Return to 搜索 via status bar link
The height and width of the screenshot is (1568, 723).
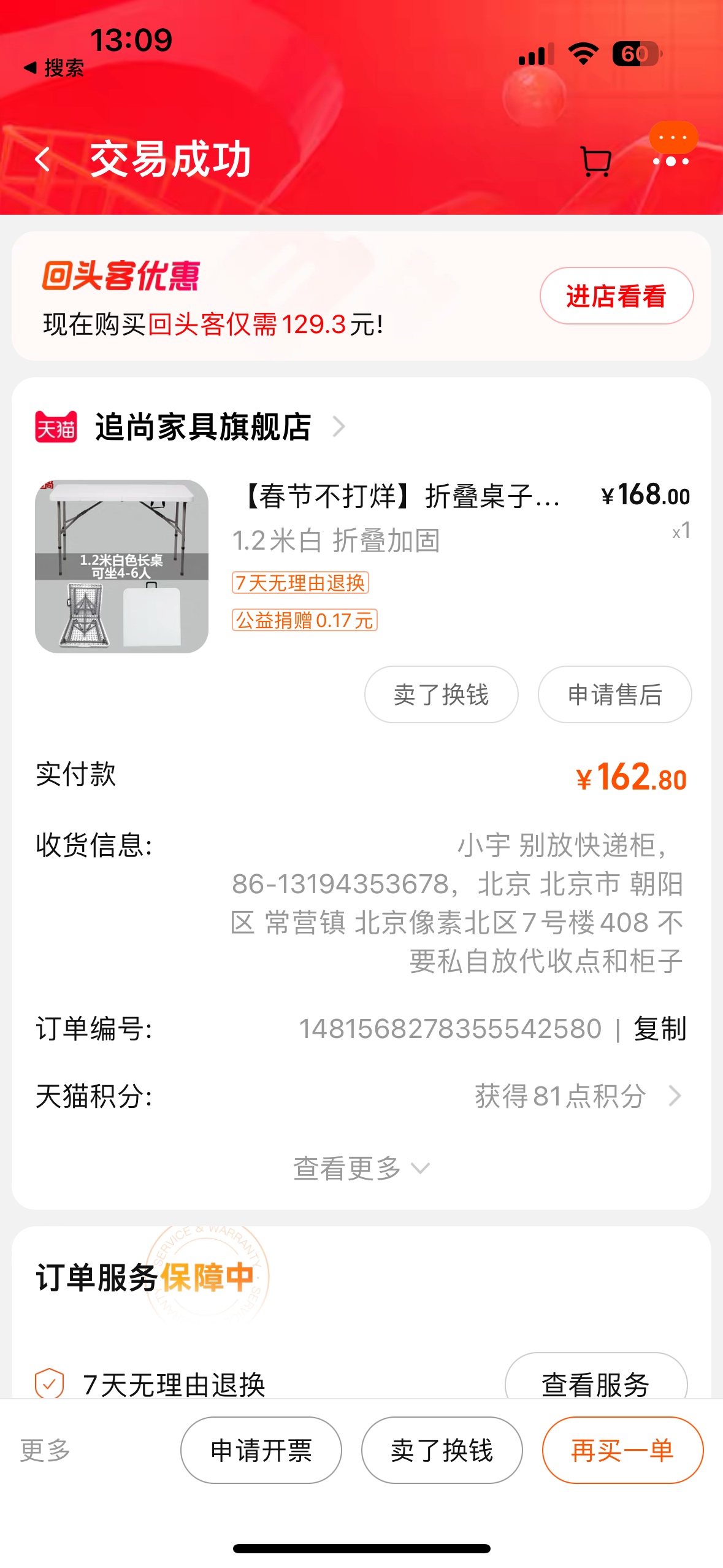[54, 67]
